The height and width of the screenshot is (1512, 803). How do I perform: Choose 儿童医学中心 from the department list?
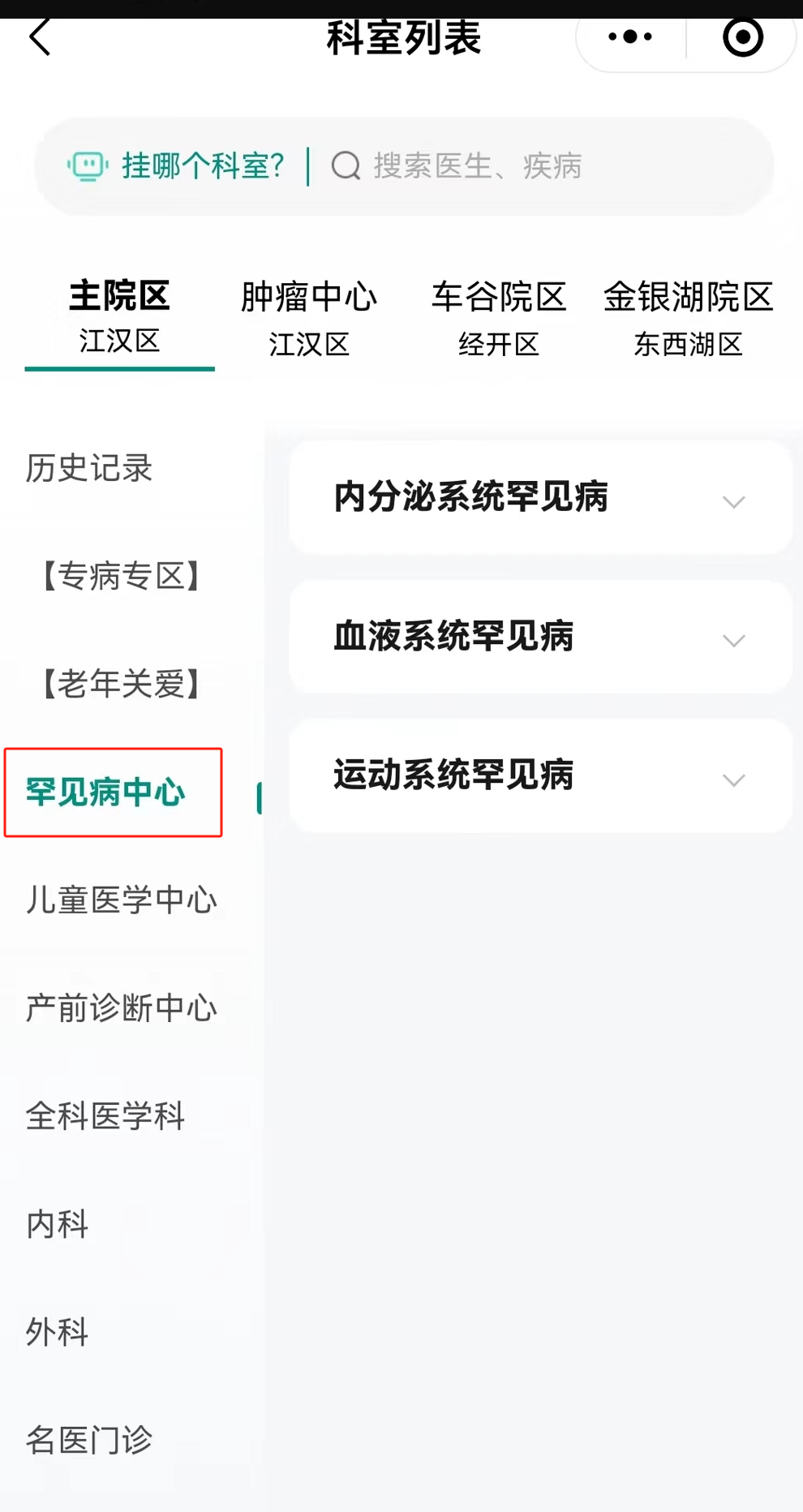[x=122, y=900]
